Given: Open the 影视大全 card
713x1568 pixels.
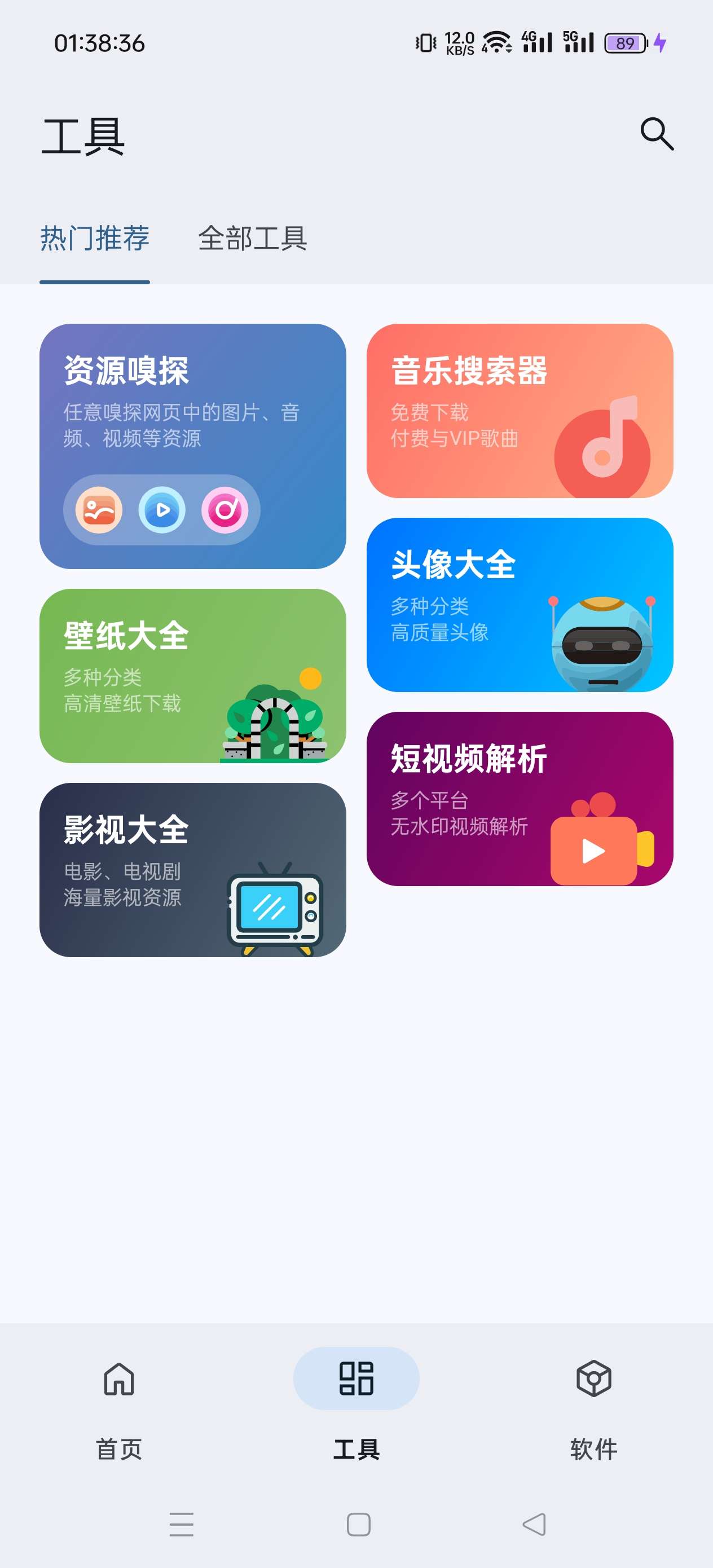Looking at the screenshot, I should 192,869.
